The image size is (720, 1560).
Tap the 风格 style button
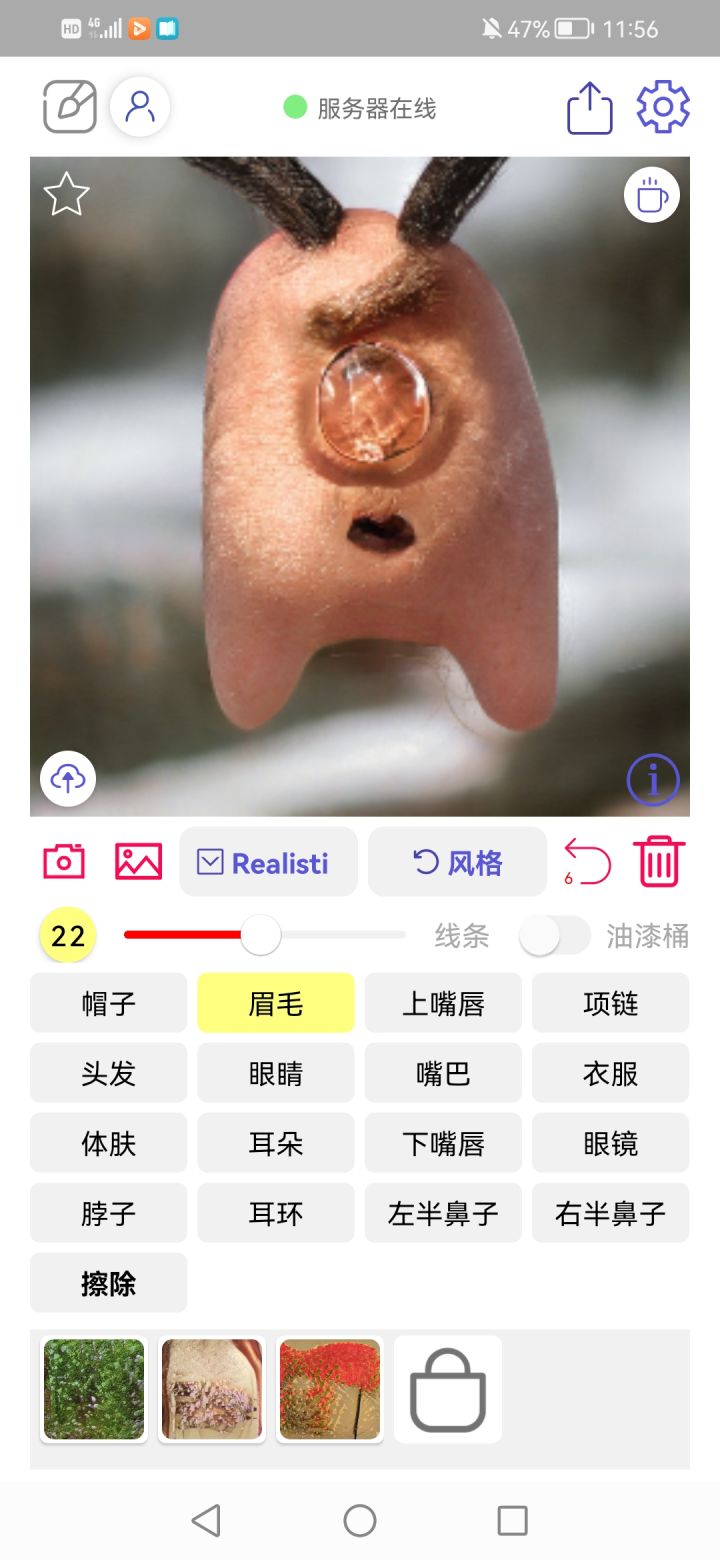pos(458,862)
